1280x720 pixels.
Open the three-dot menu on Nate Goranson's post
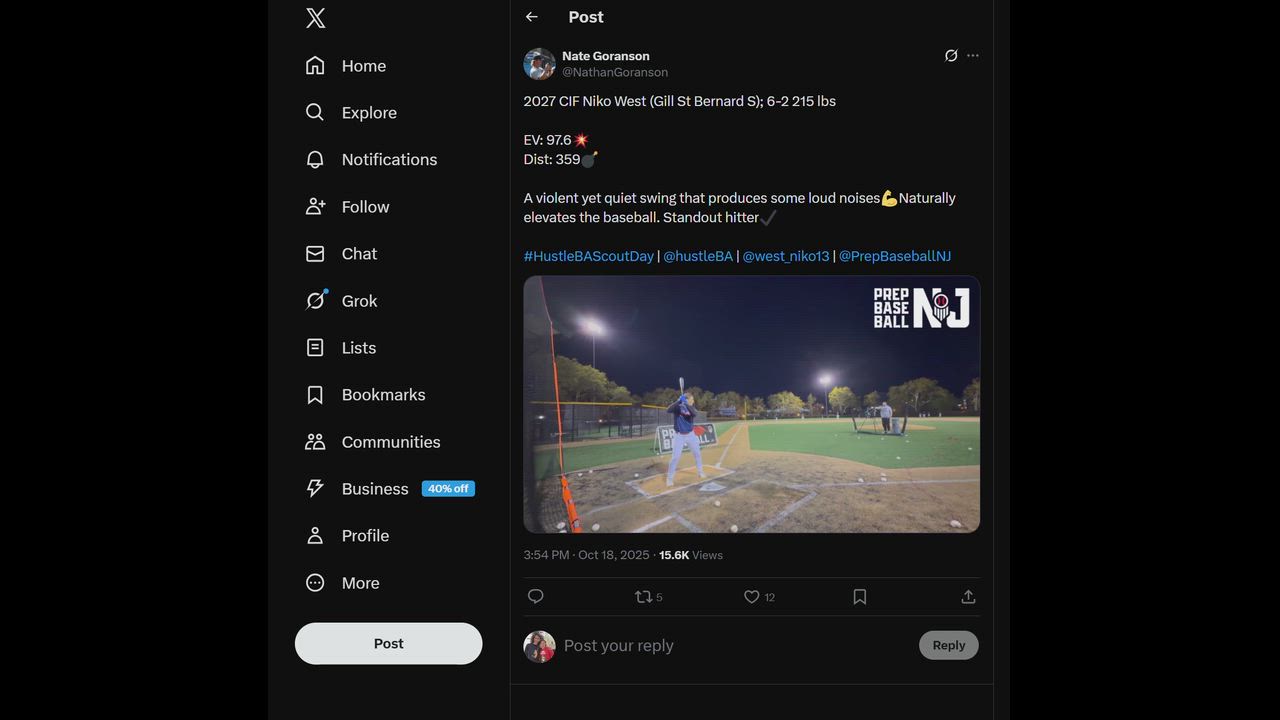973,56
